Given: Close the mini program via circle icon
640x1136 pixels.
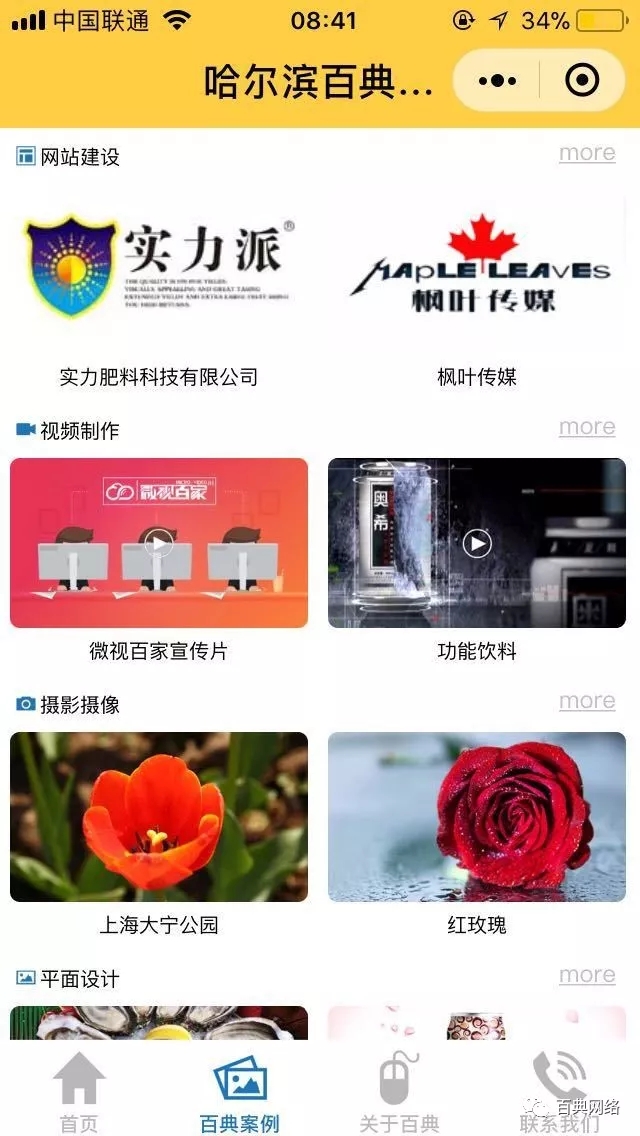Looking at the screenshot, I should tap(582, 81).
